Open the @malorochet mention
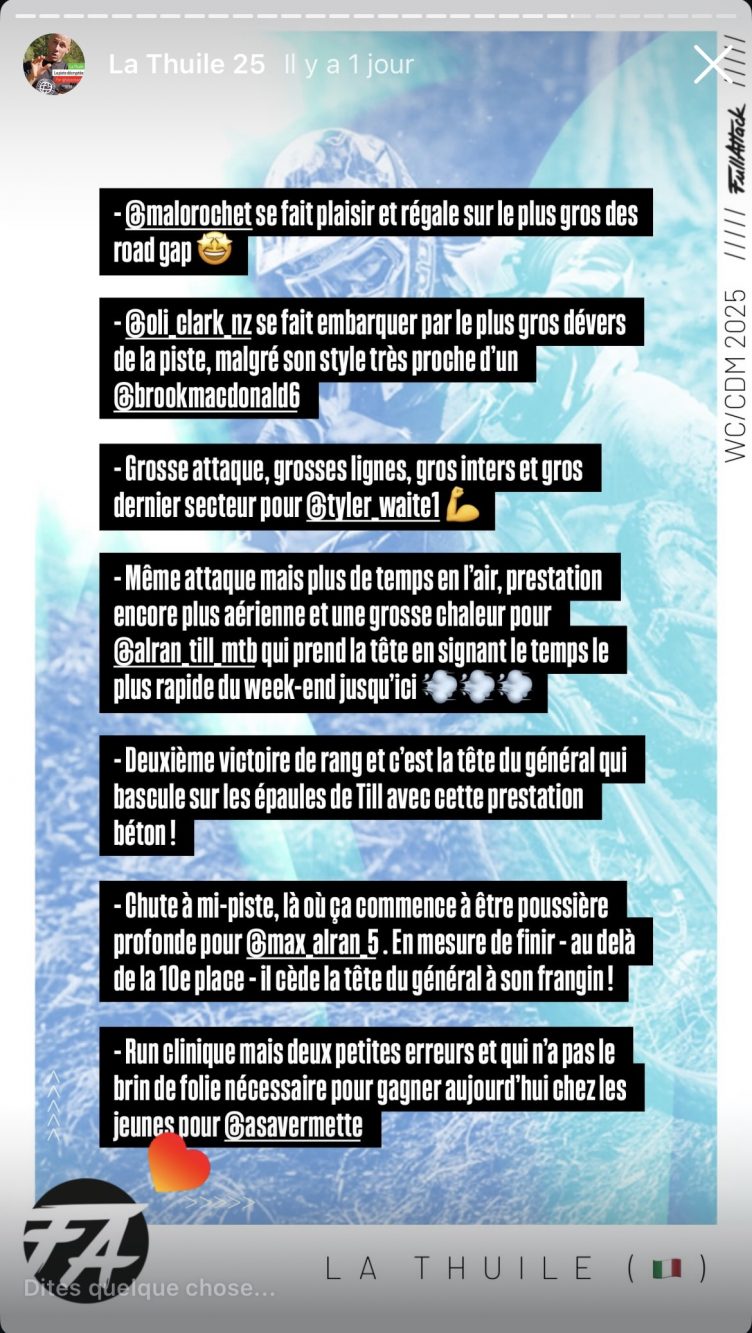Viewport: 752px width, 1333px height. (187, 214)
